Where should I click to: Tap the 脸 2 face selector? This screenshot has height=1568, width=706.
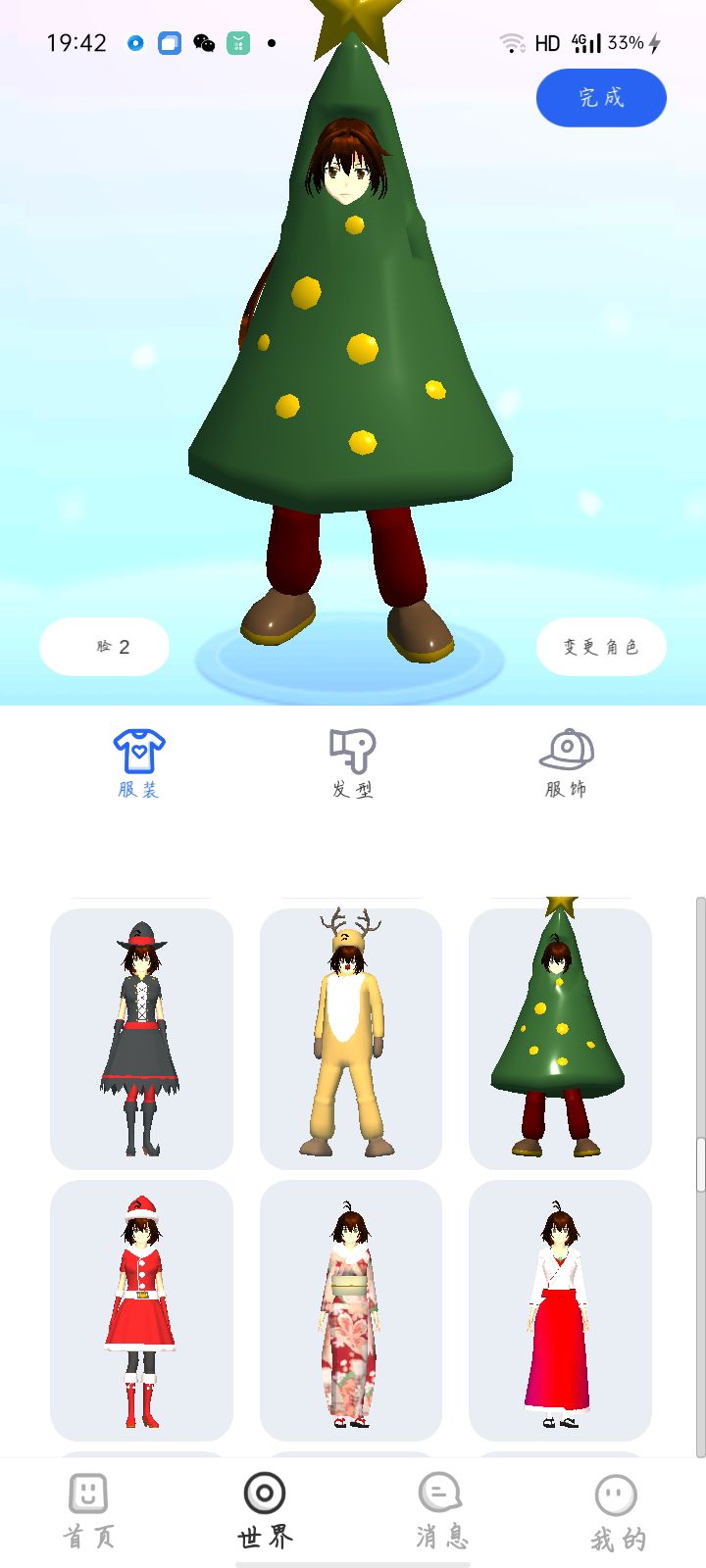tap(104, 647)
